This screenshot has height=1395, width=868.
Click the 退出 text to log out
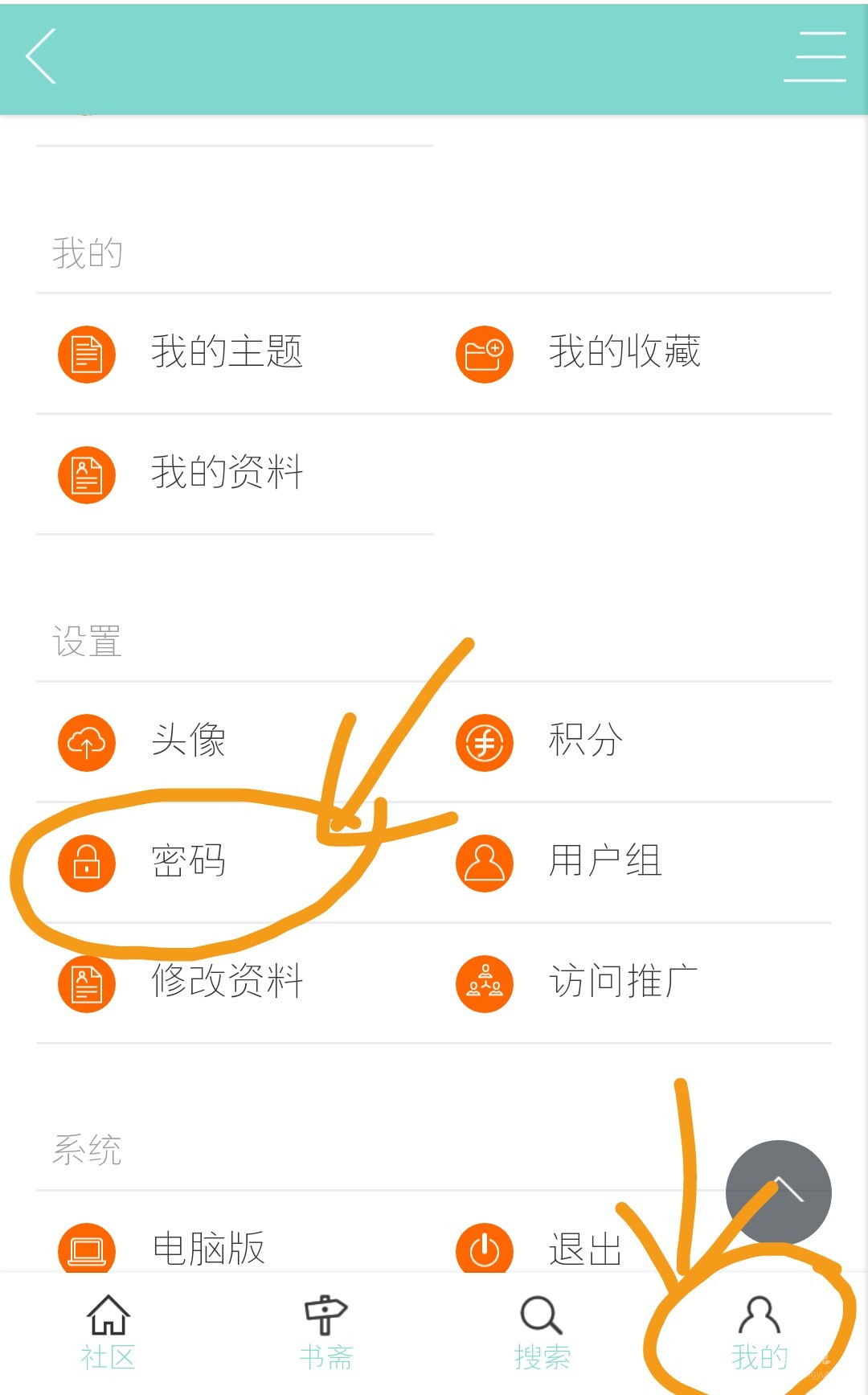pyautogui.click(x=583, y=1249)
